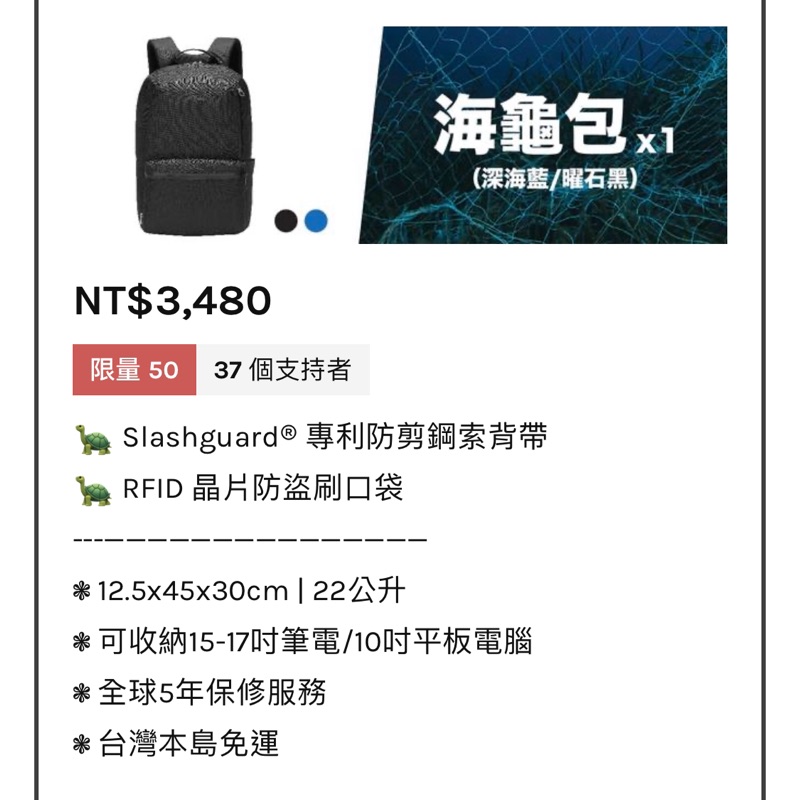Select the 海龜包 NT$3,480 reward option
This screenshot has height=800, width=800.
[x=400, y=400]
